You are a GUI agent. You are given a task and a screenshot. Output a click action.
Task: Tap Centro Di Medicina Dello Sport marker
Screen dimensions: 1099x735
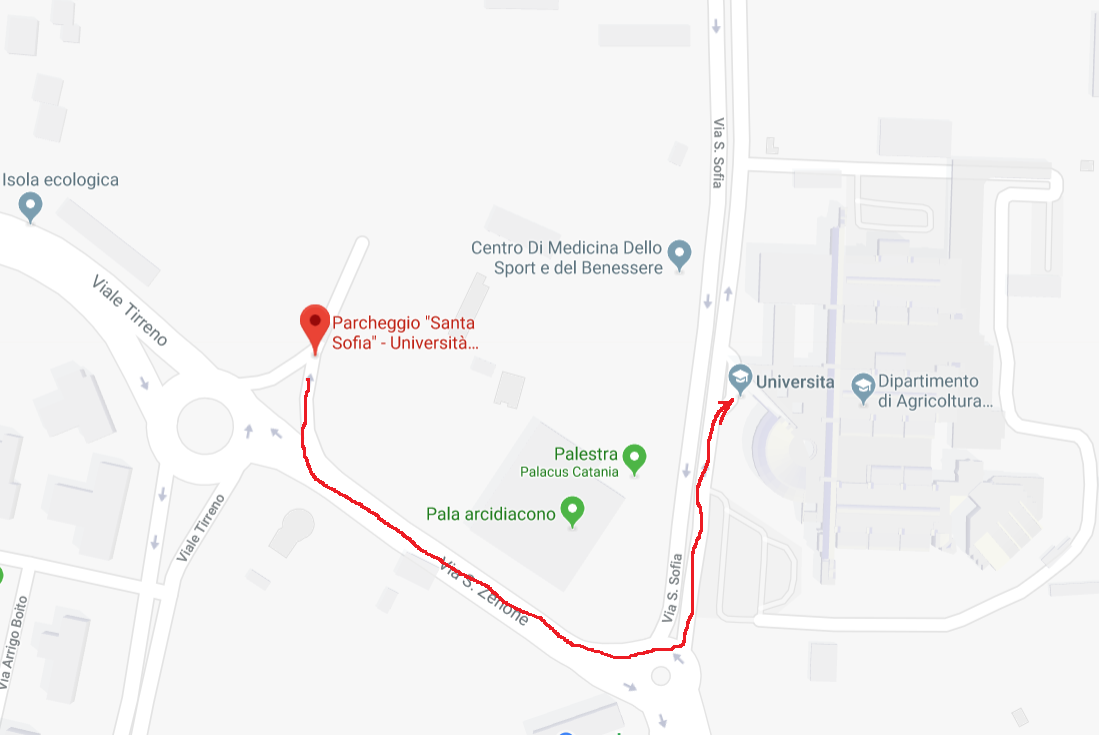pyautogui.click(x=680, y=254)
